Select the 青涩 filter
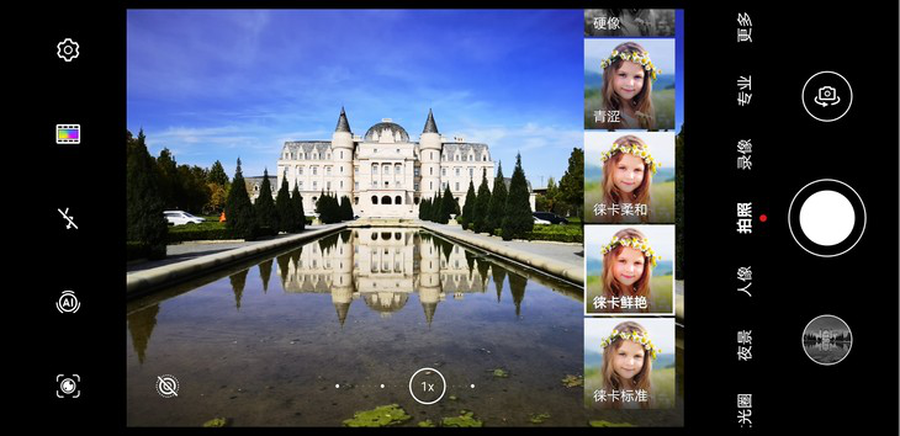Viewport: 900px width, 436px height. pyautogui.click(x=629, y=84)
